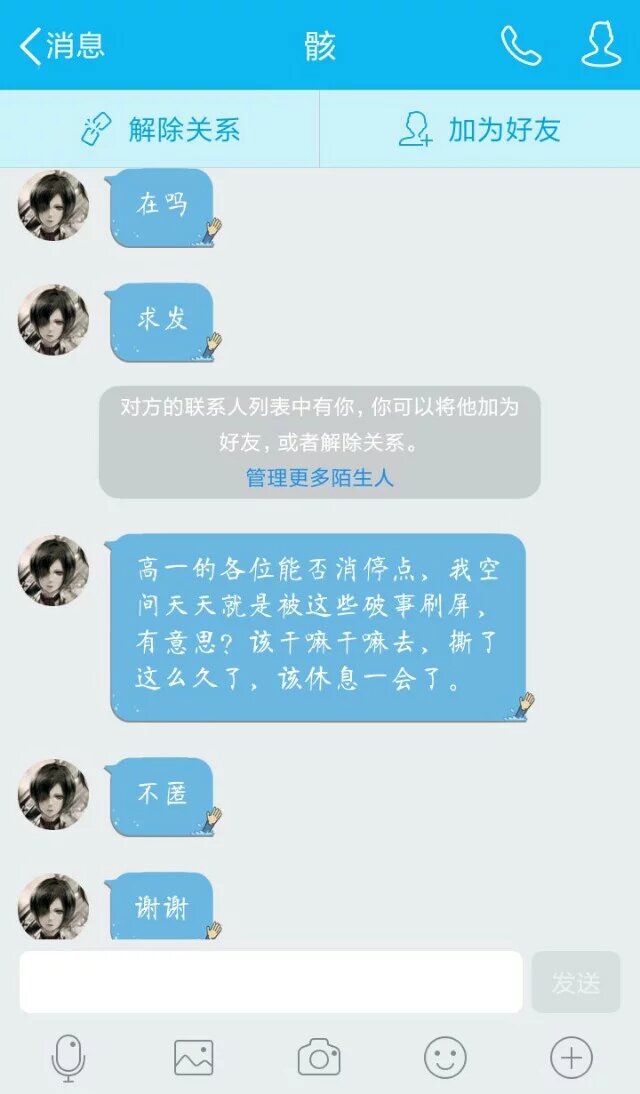Open the camera to take photo
The image size is (640, 1094).
tap(319, 1057)
